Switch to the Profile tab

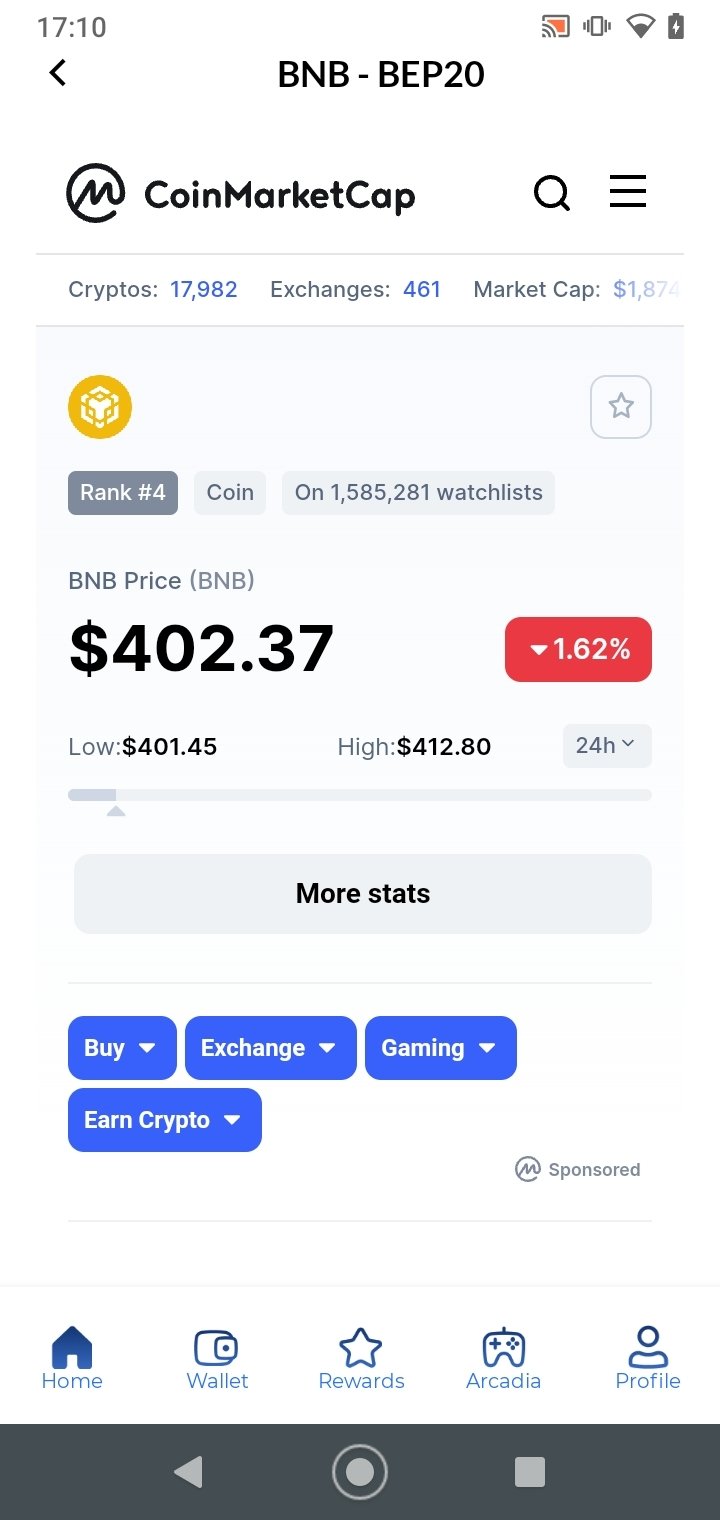647,1358
